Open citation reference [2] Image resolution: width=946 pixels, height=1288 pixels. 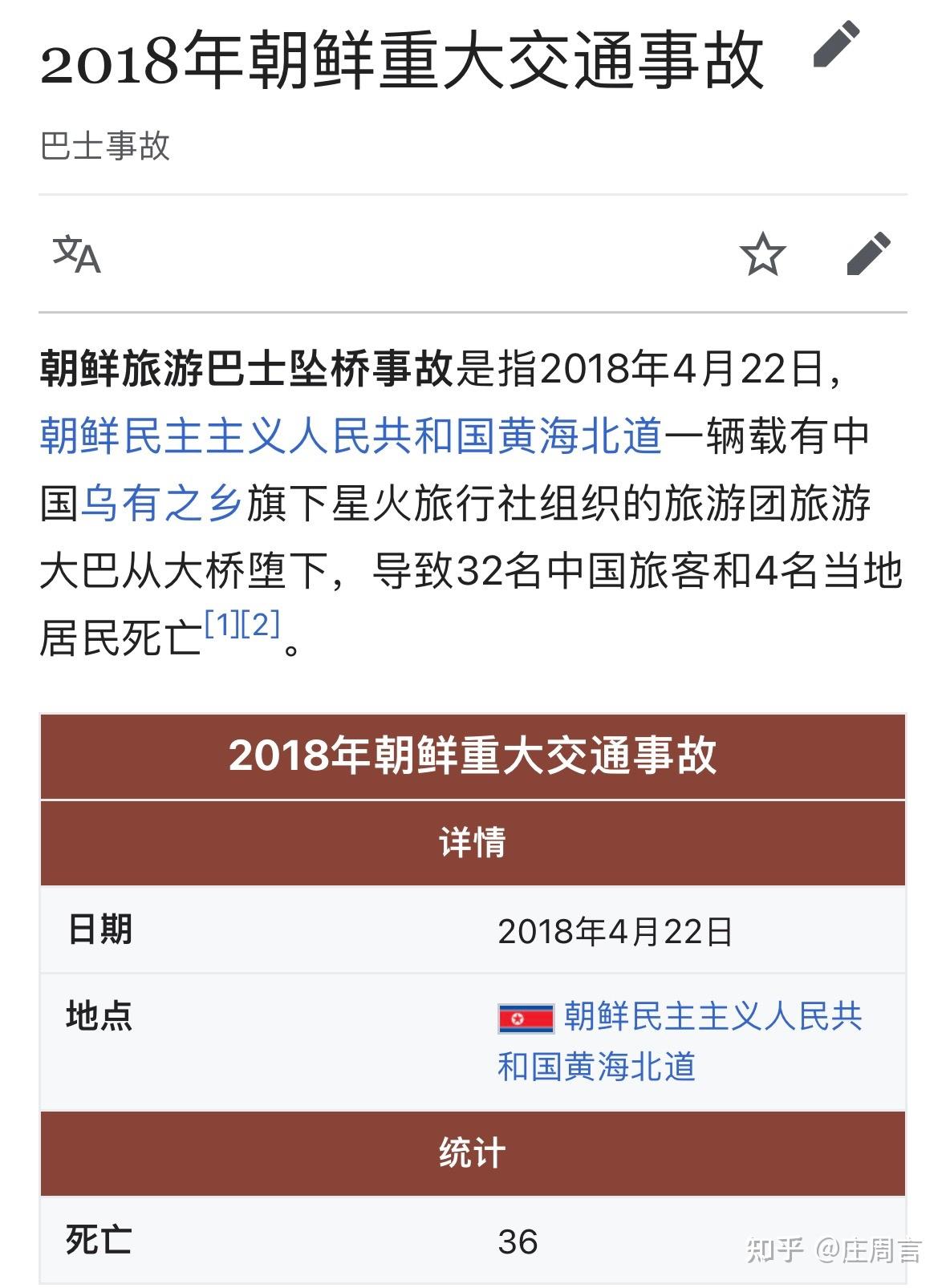[260, 624]
